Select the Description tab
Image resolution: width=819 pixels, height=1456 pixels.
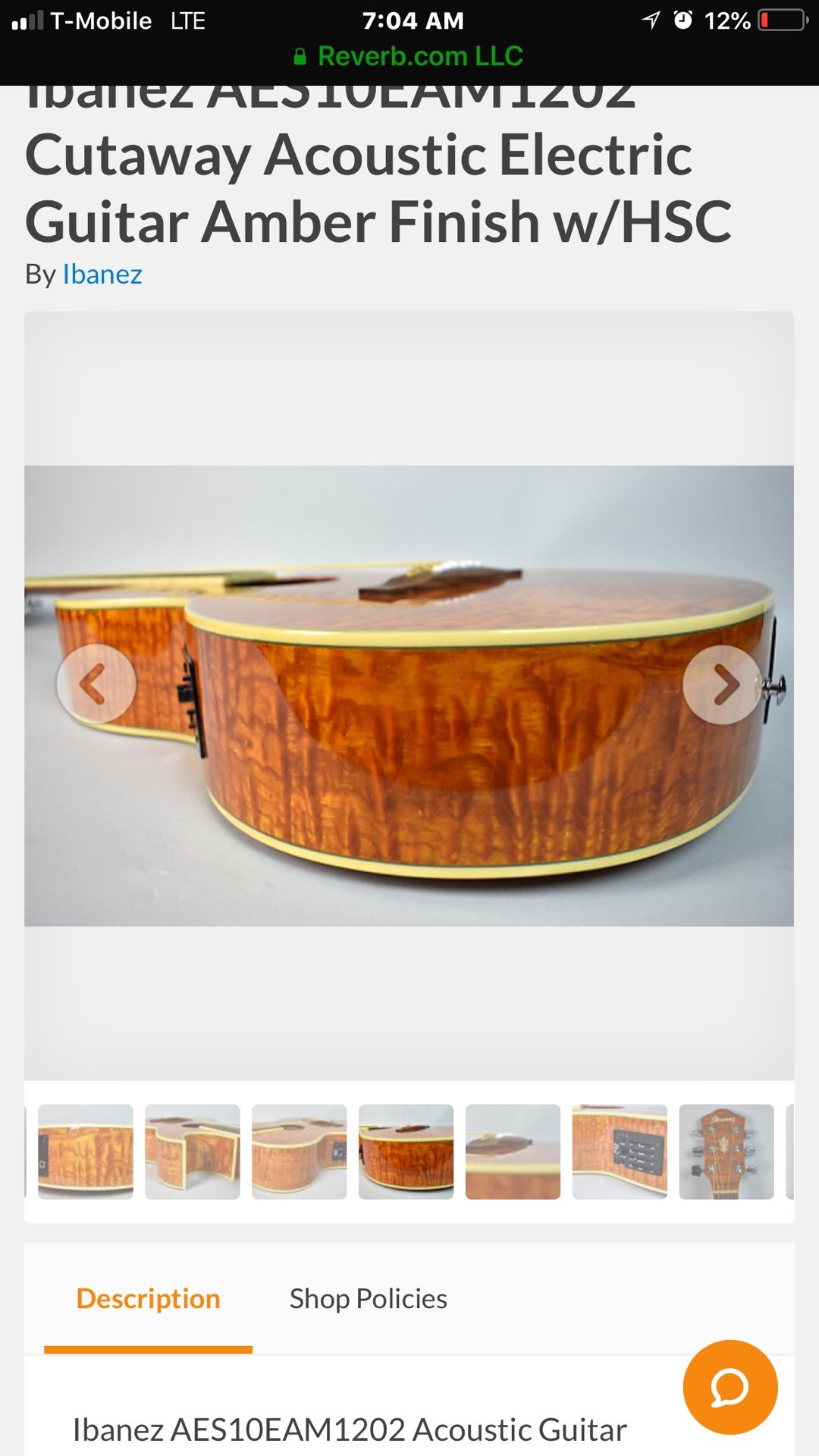[148, 1299]
